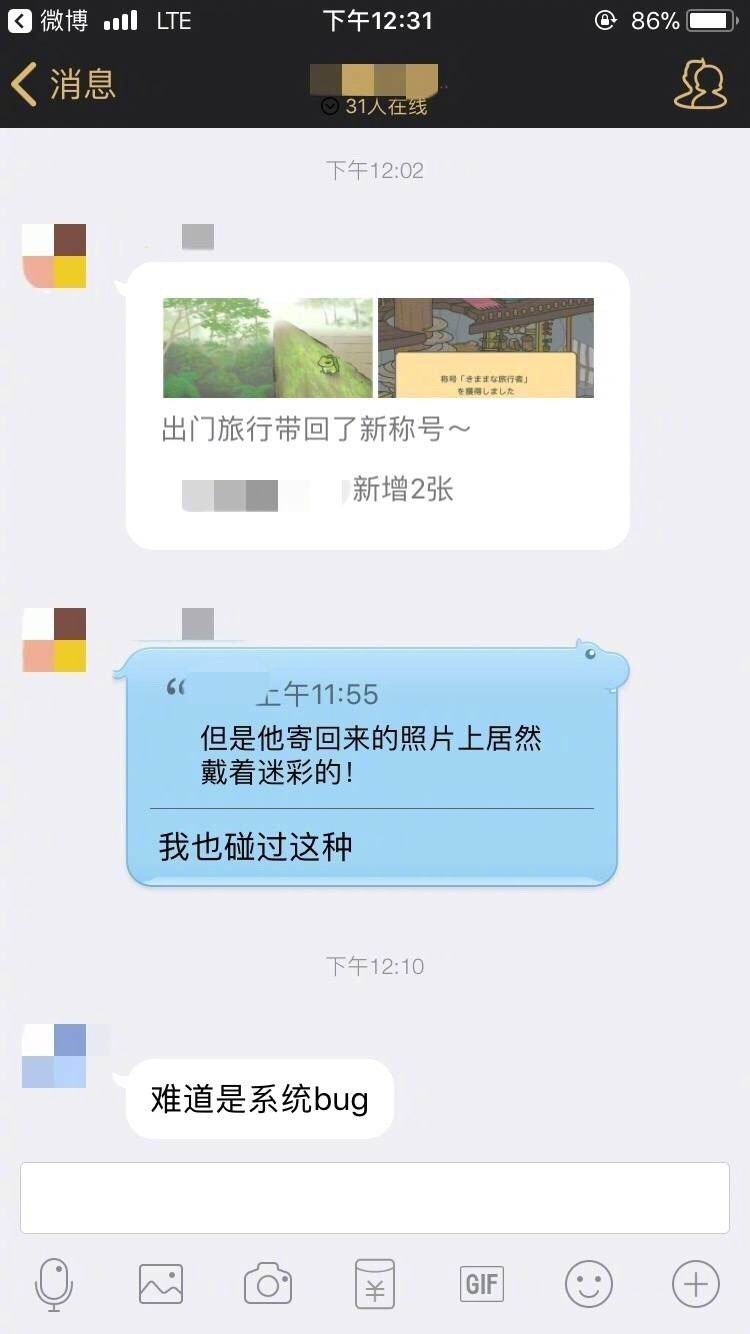Open group members icon
750x1334 pixels.
point(699,85)
